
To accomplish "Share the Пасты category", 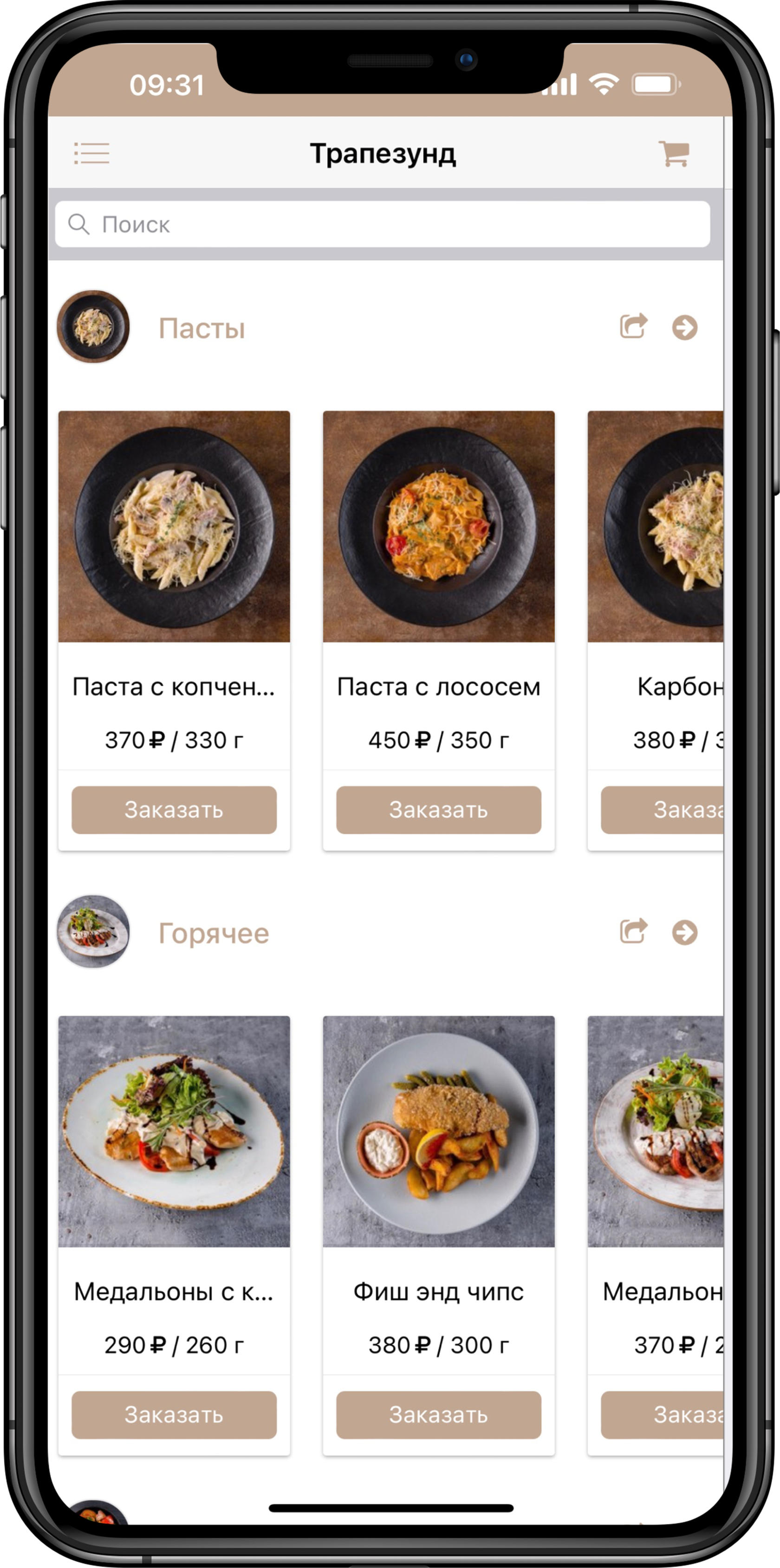I will [x=633, y=326].
